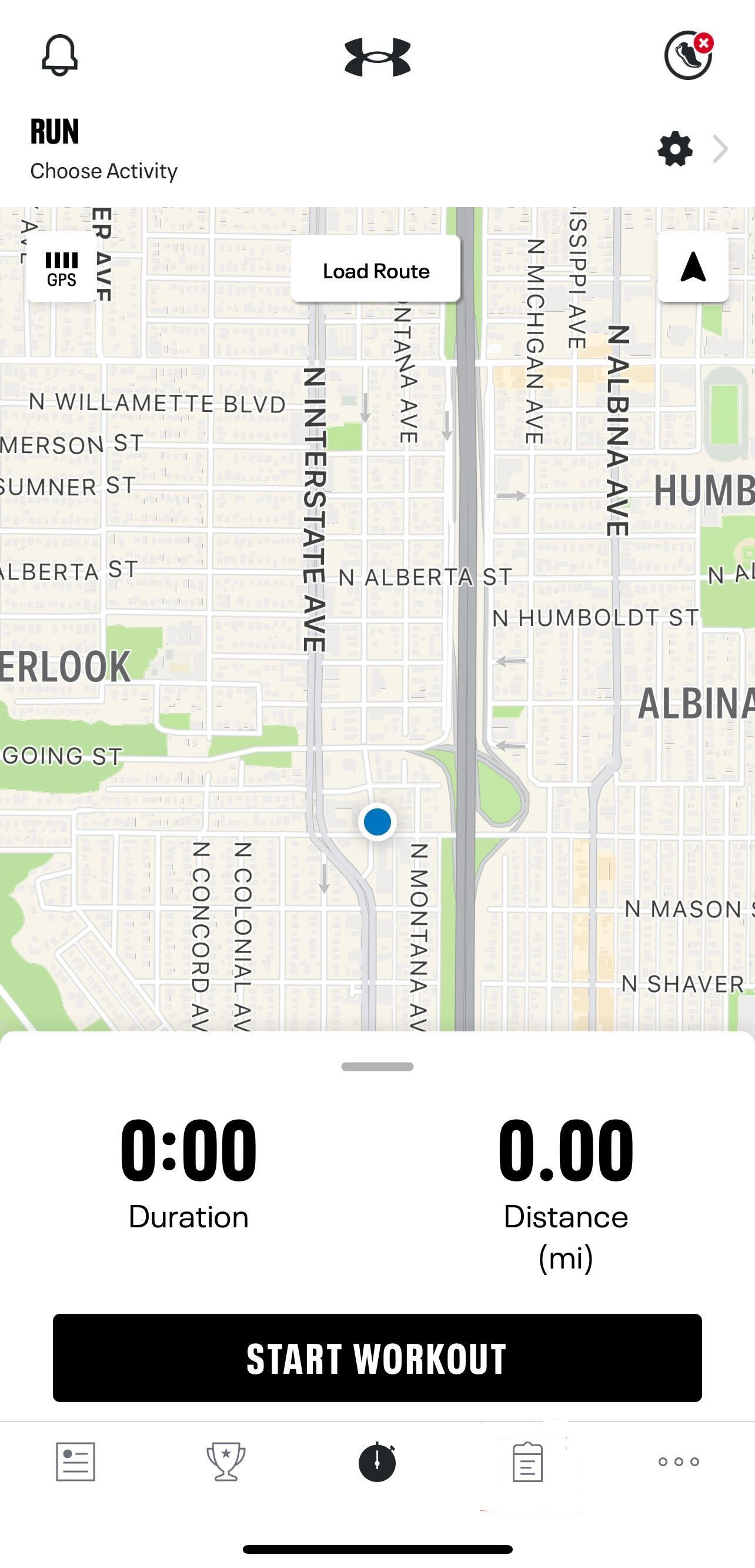Start the workout
This screenshot has height=1568, width=755.
tap(377, 1358)
